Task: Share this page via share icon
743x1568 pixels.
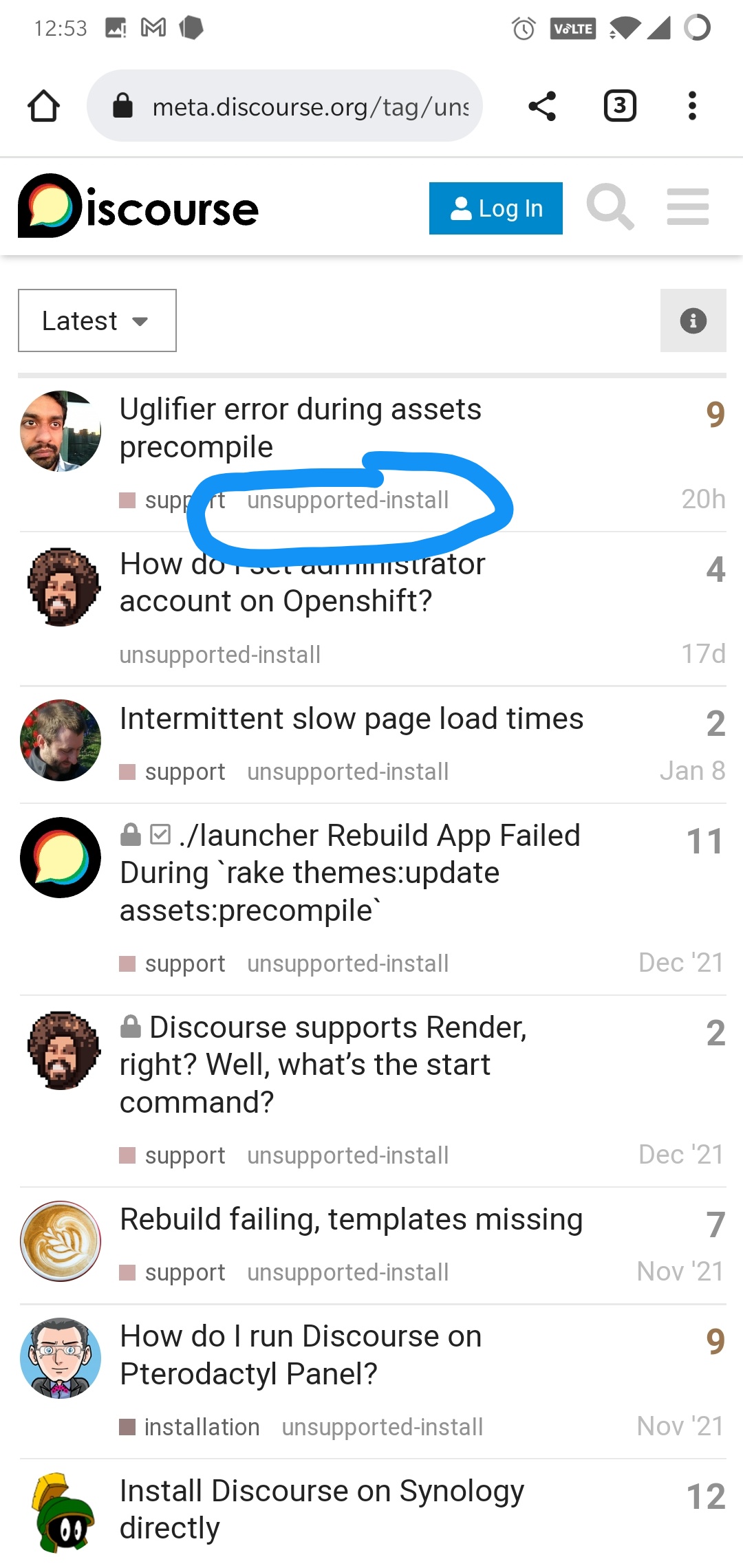Action: coord(542,106)
